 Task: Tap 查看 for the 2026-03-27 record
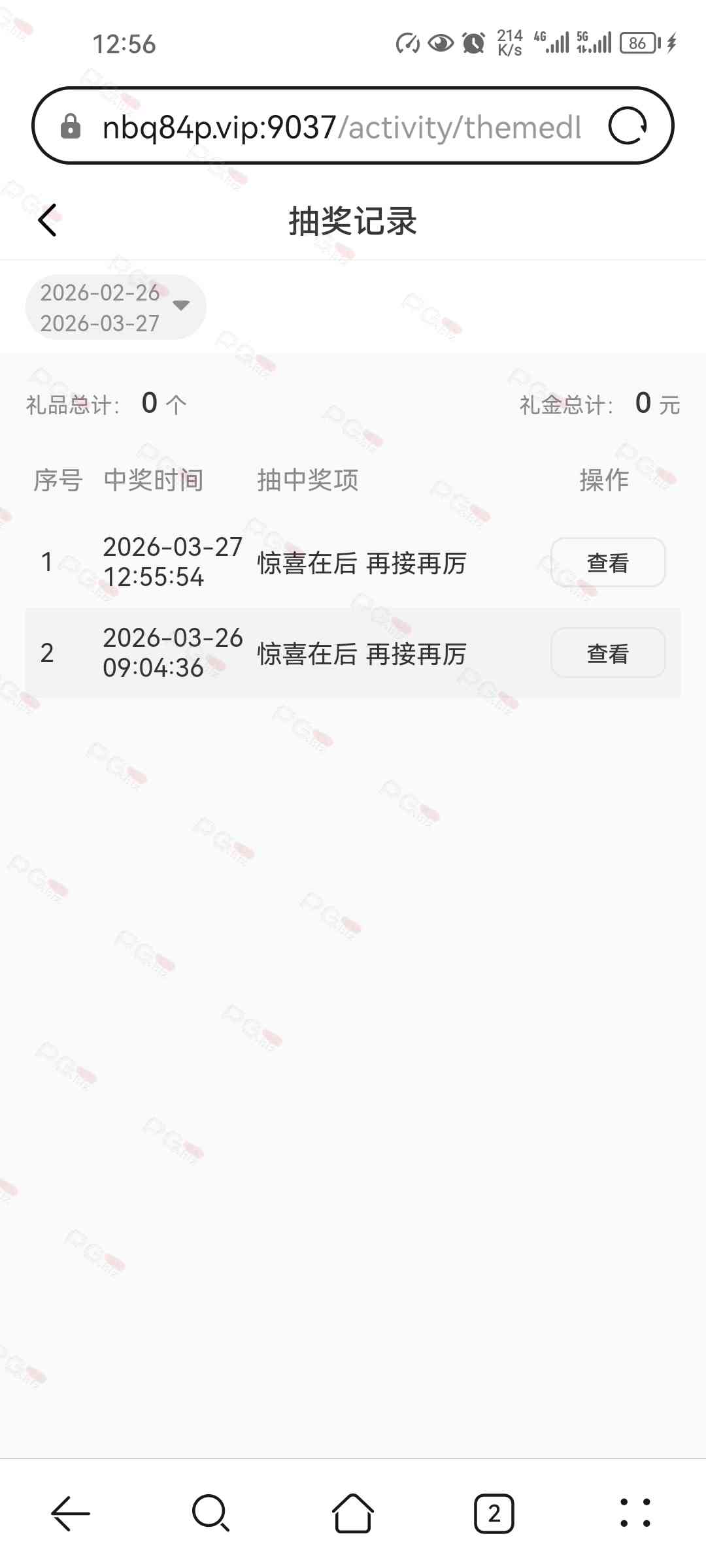point(607,563)
